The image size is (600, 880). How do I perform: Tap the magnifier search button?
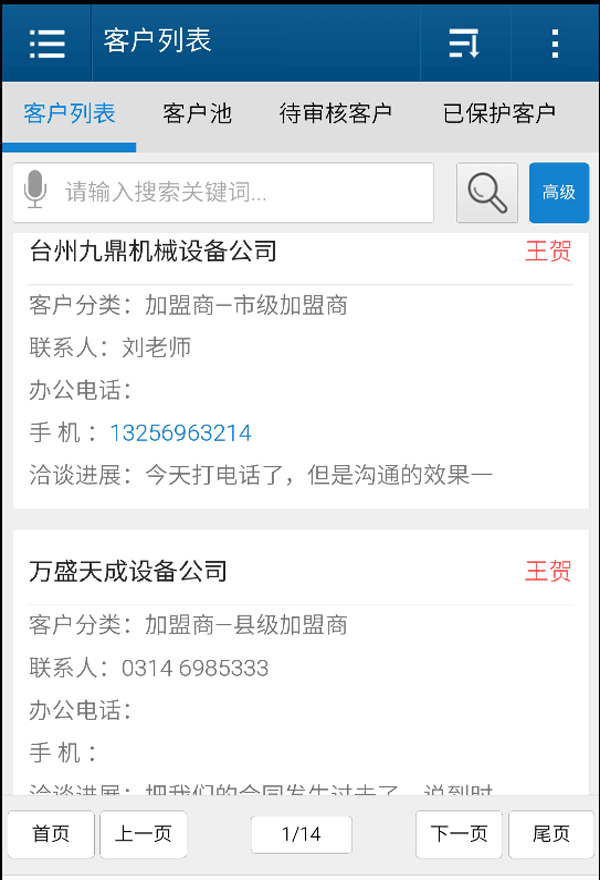pos(487,192)
